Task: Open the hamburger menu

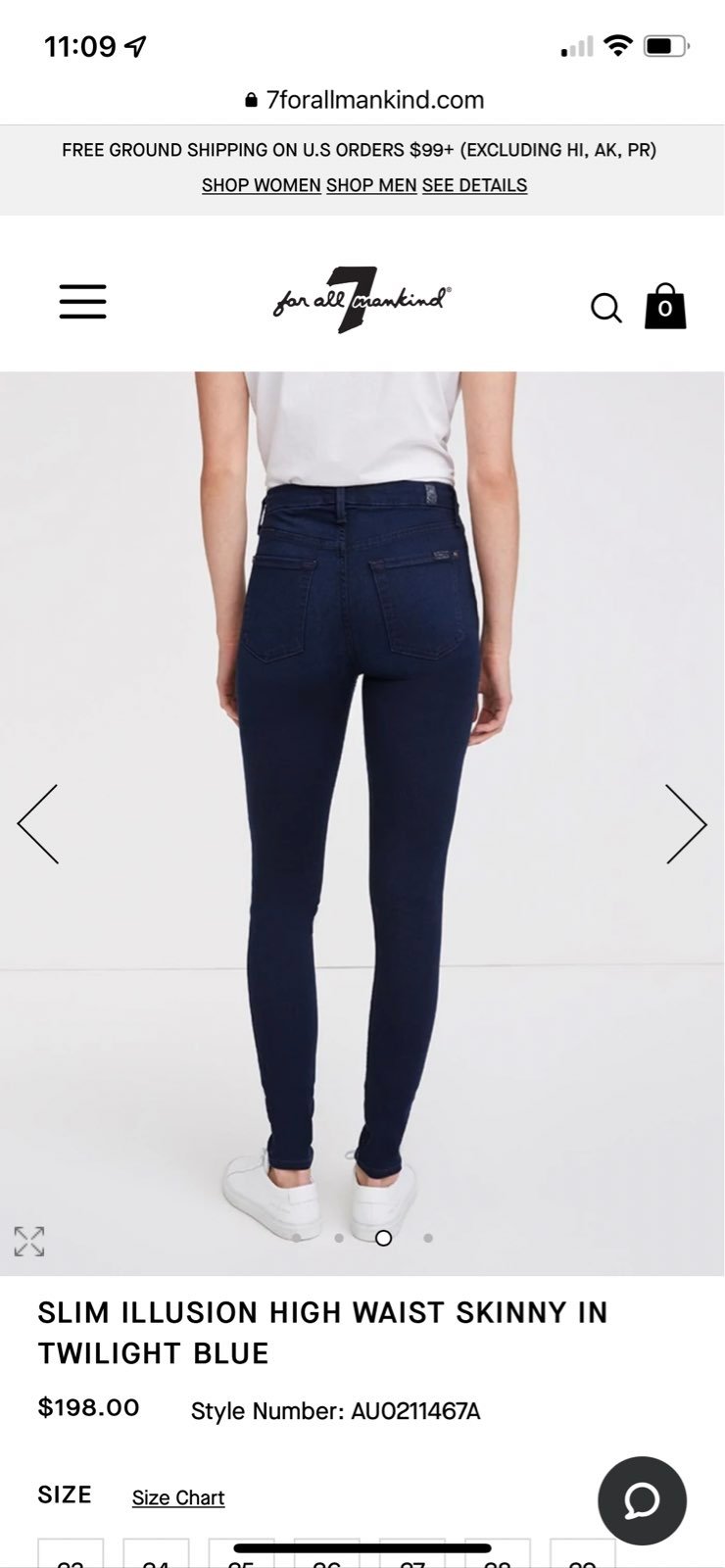Action: click(x=82, y=301)
